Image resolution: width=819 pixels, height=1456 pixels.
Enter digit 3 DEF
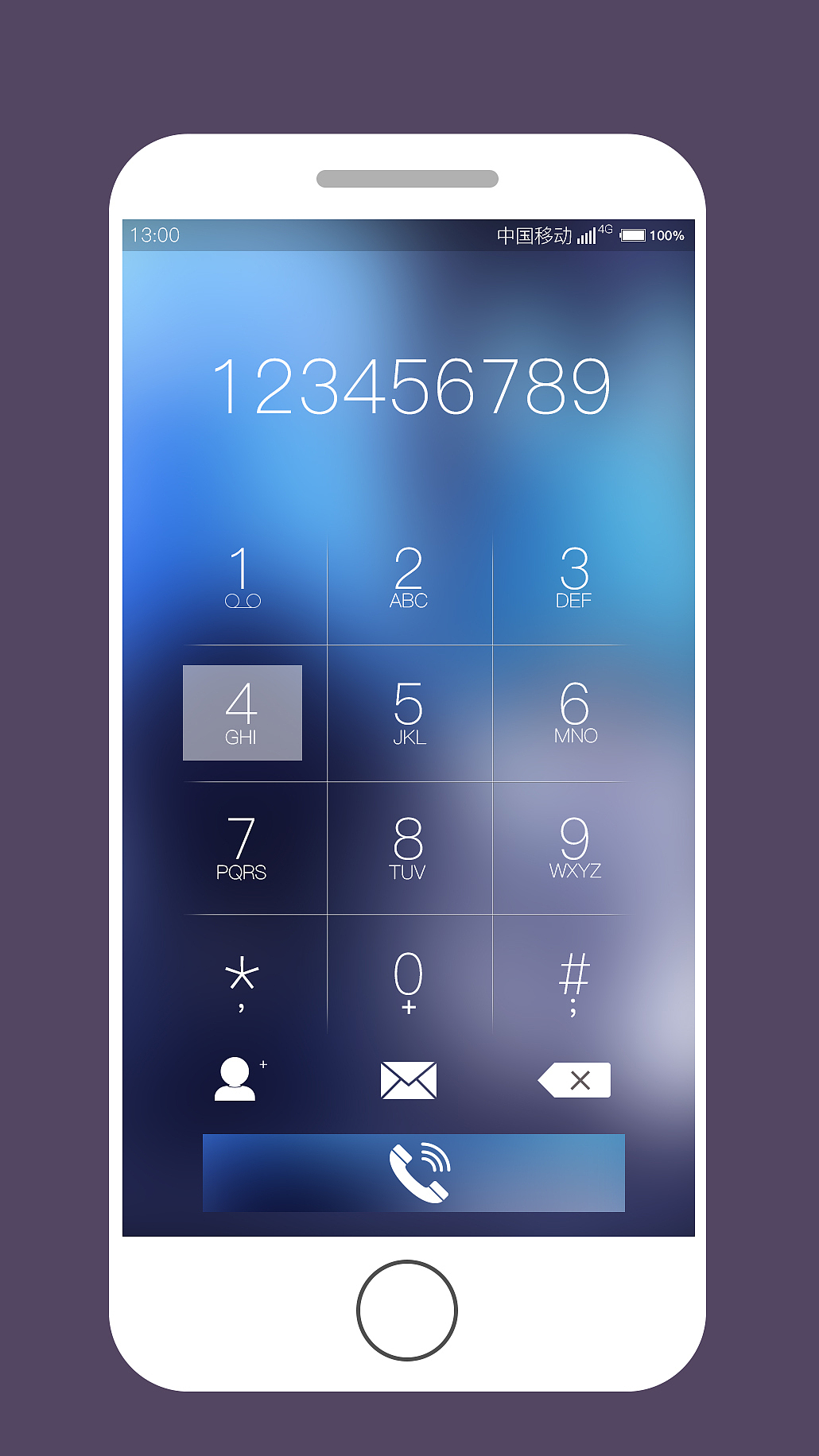click(574, 578)
